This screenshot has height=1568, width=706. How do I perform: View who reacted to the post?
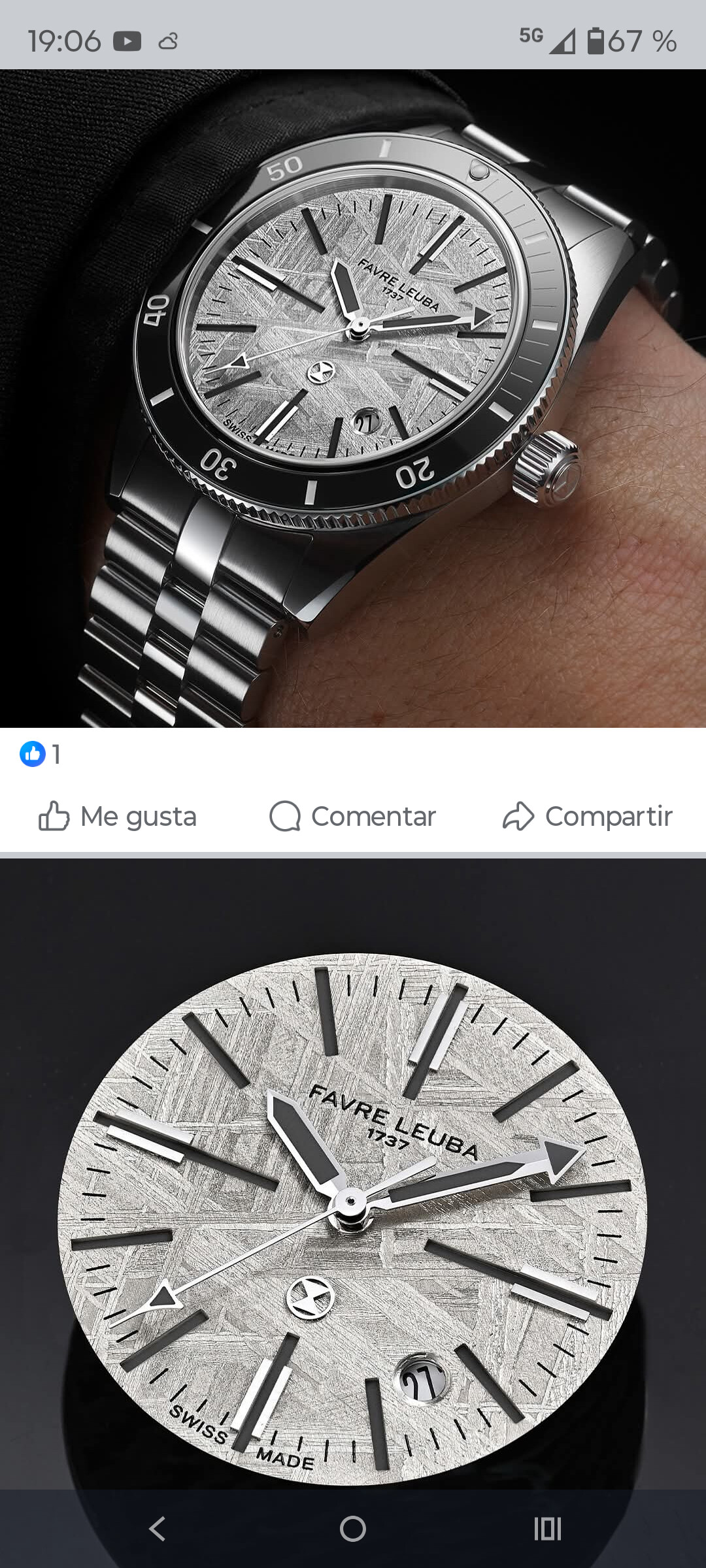pyautogui.click(x=41, y=755)
